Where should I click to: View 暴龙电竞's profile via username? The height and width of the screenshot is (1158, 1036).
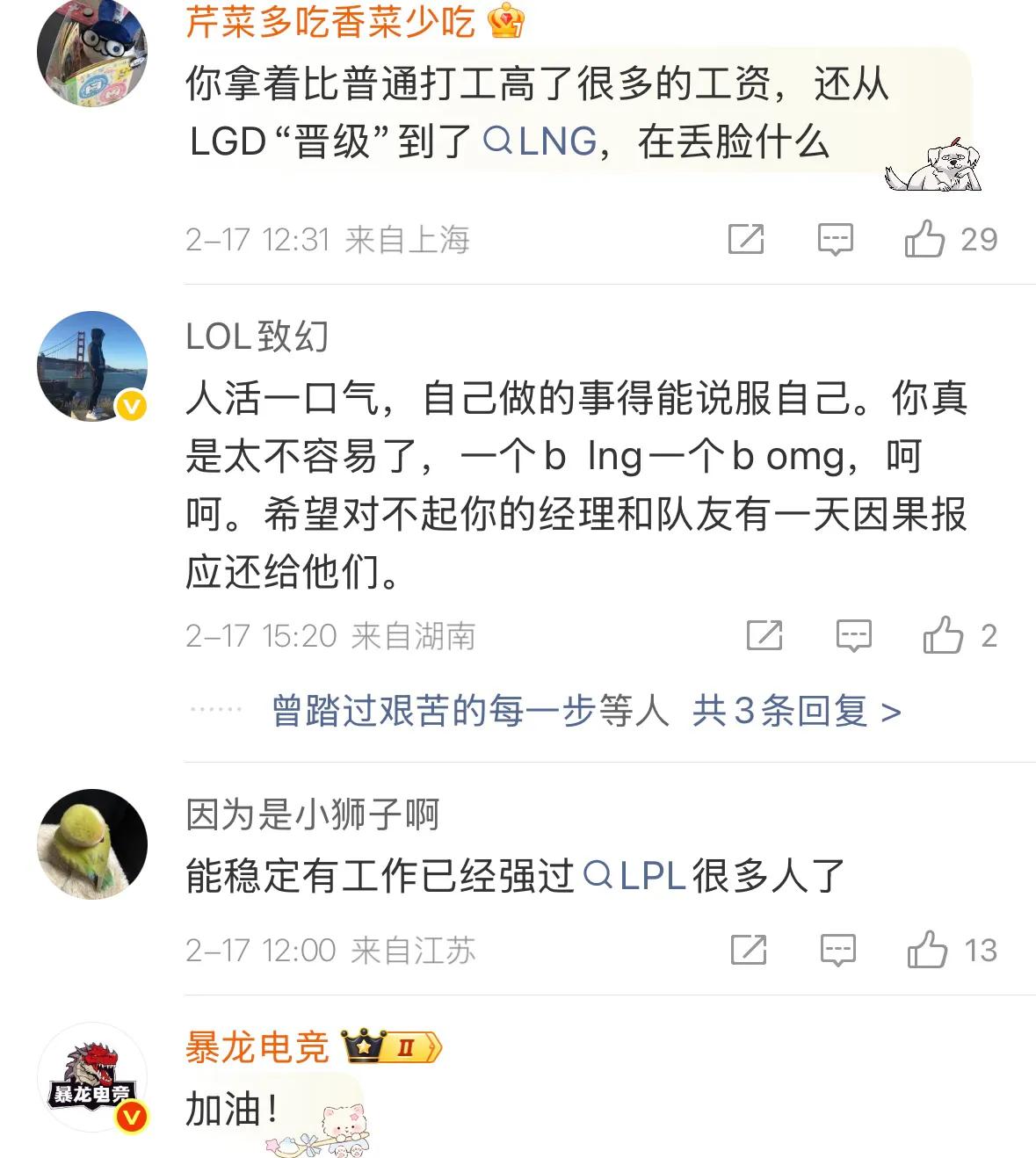257,1046
